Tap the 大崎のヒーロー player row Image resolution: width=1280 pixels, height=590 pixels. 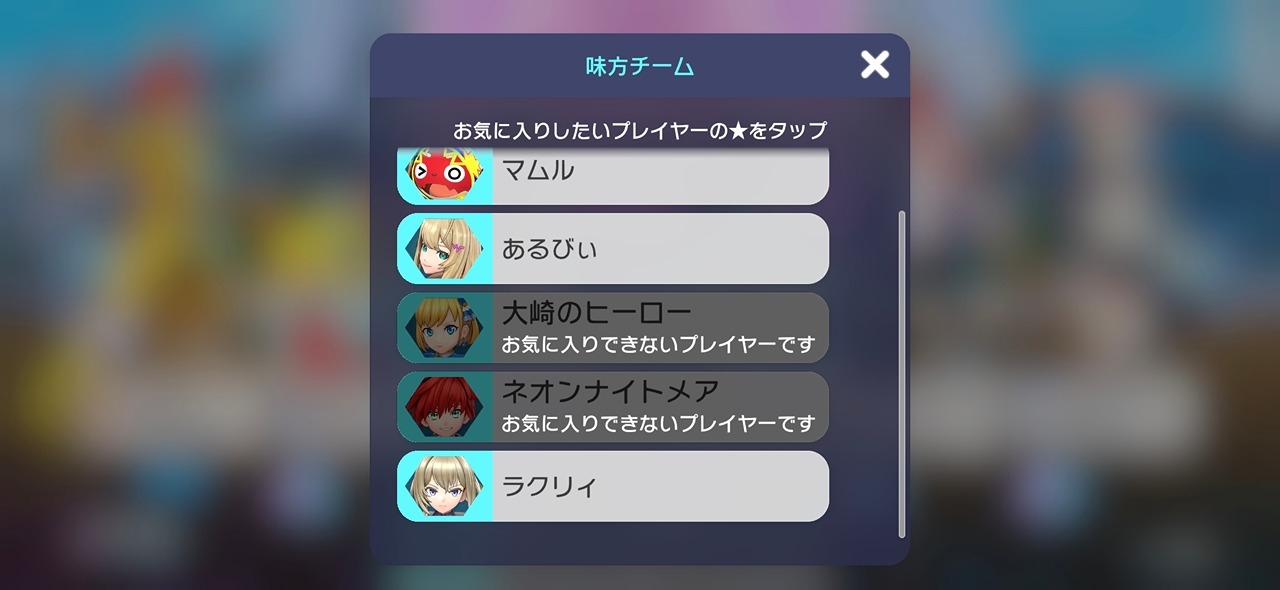(x=613, y=327)
